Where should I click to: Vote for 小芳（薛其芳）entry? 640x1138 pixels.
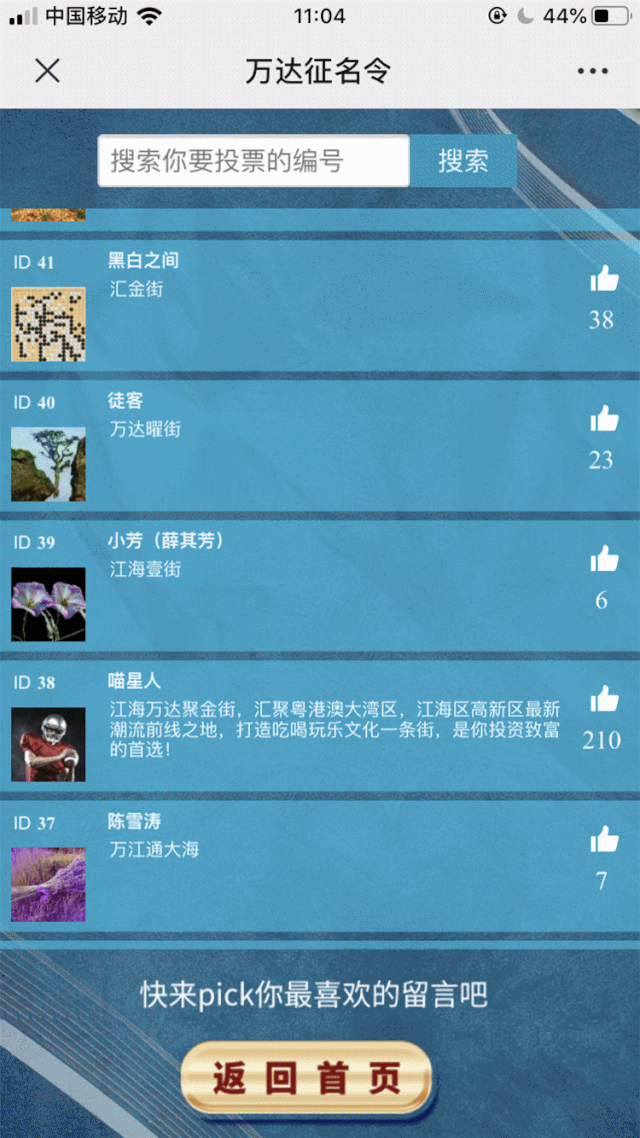(604, 560)
